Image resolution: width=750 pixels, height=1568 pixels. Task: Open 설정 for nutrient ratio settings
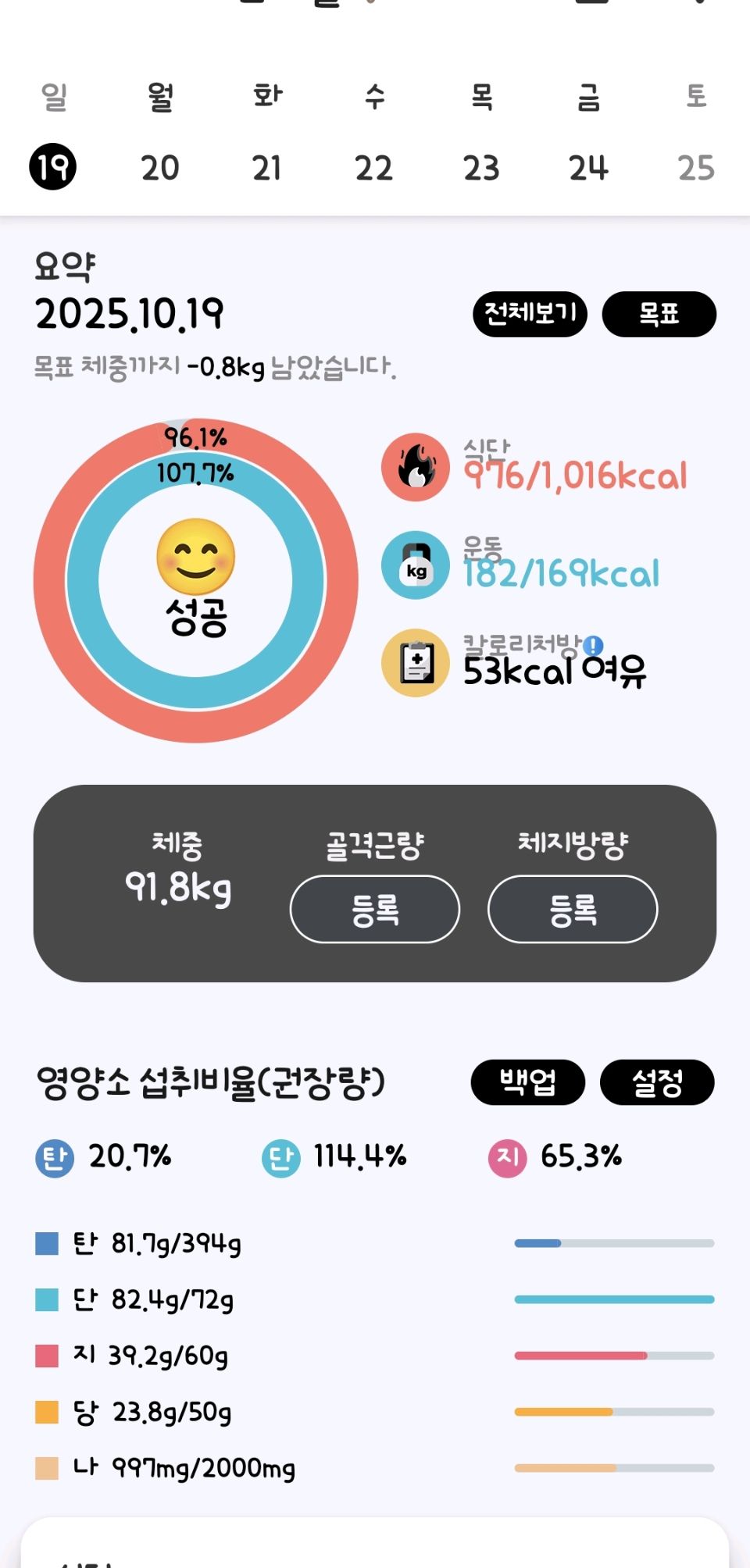[x=657, y=1082]
